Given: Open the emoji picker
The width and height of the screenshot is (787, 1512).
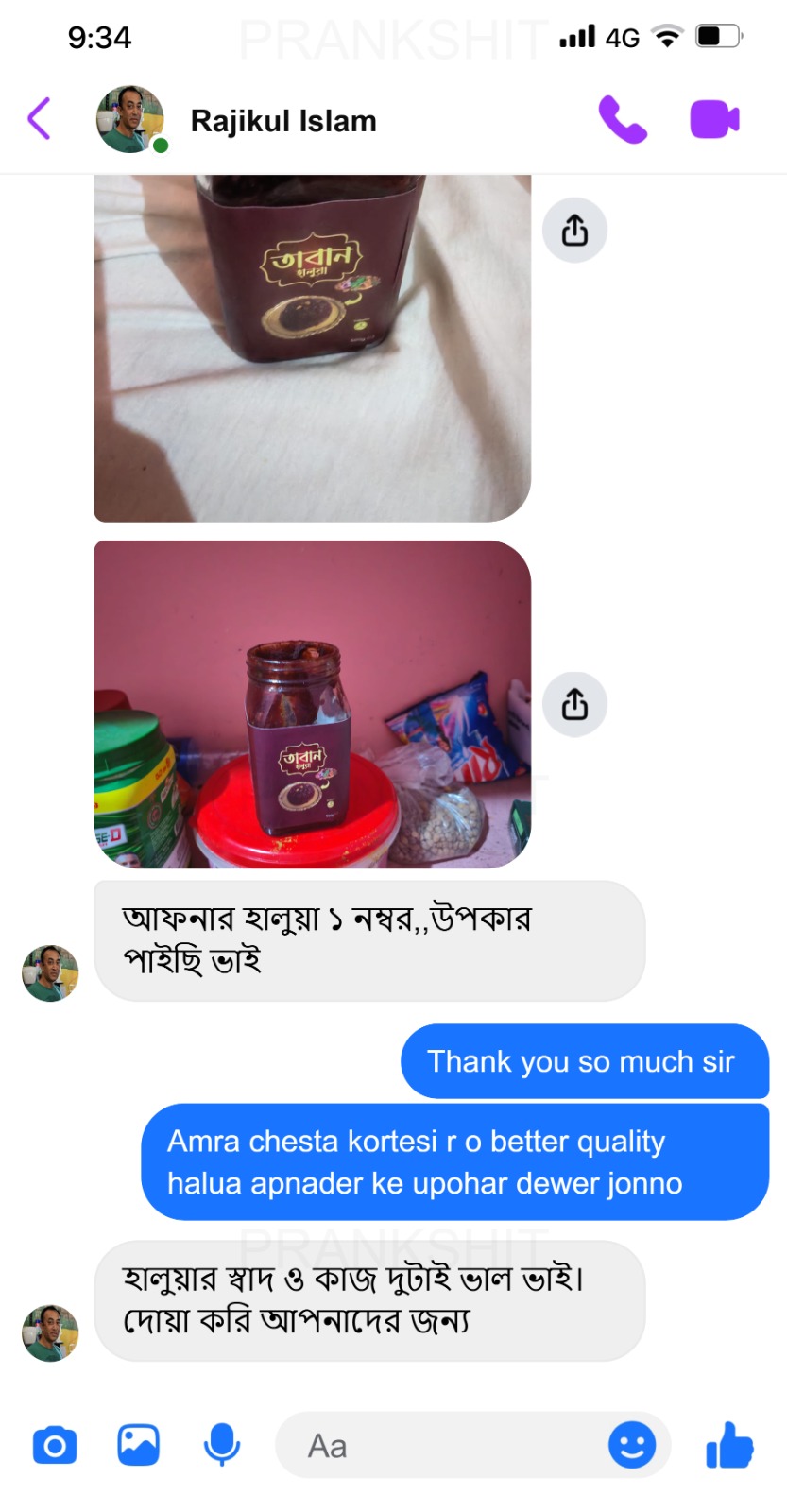Looking at the screenshot, I should [x=632, y=1445].
